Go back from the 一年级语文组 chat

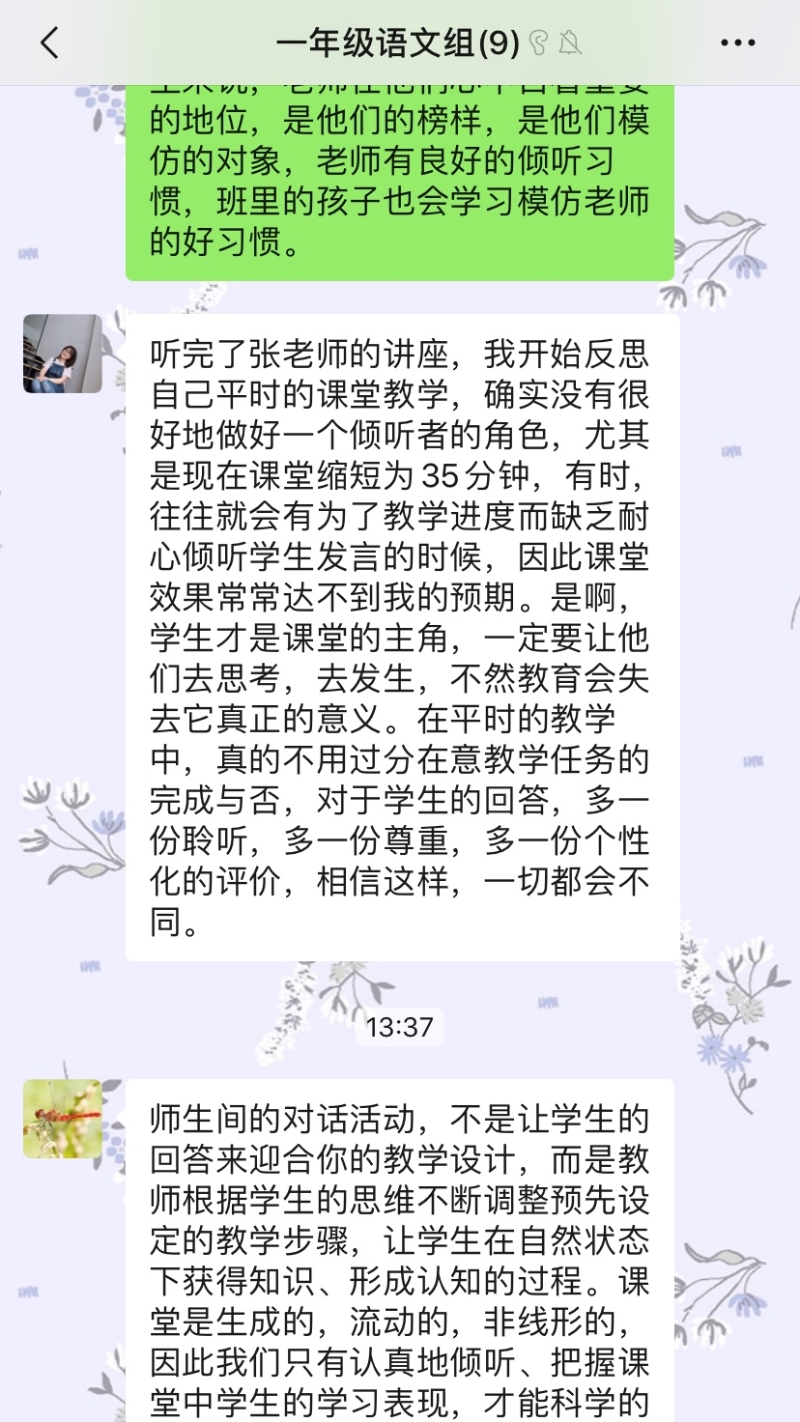coord(49,43)
